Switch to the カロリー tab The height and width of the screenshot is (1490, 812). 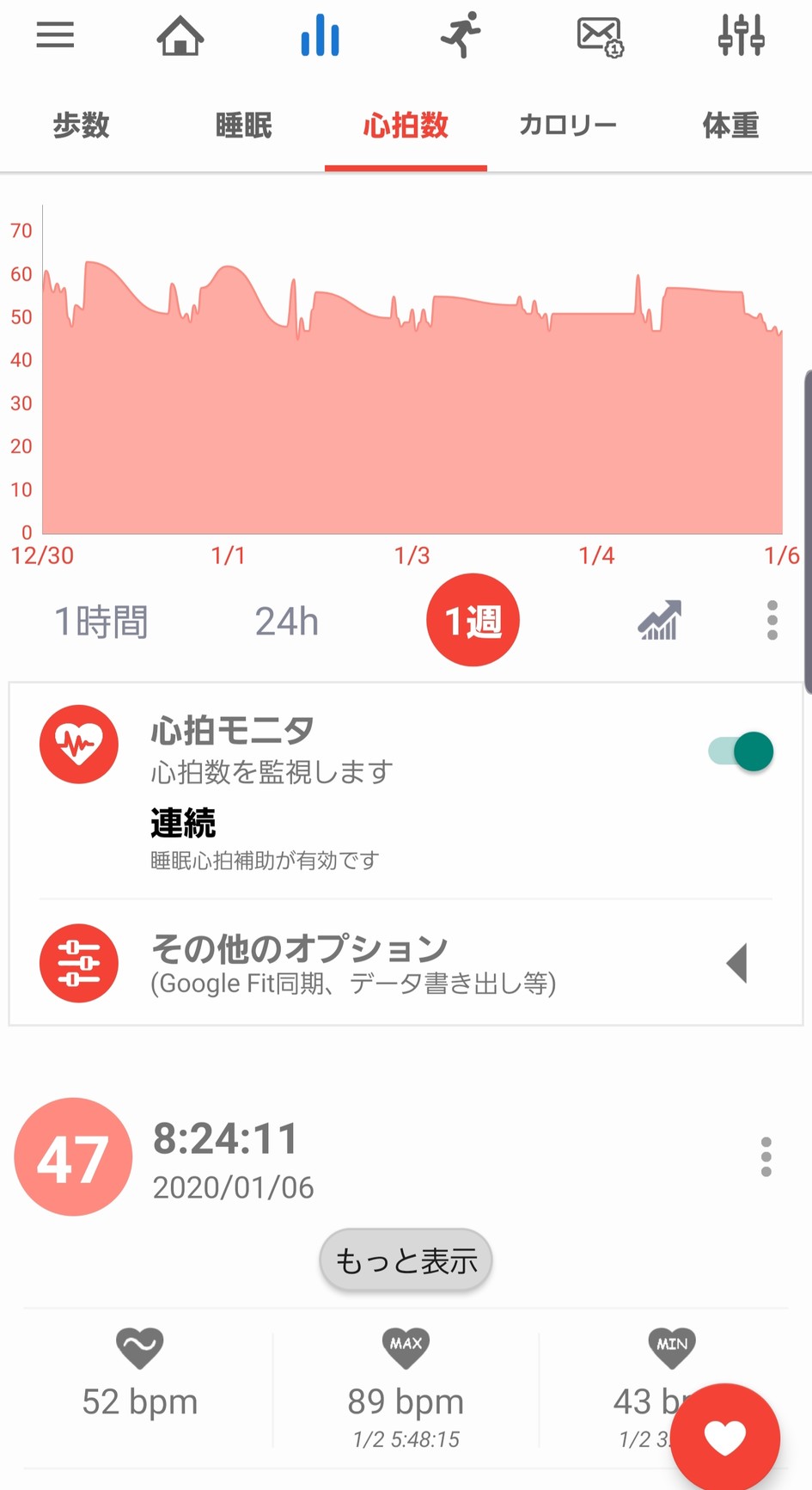tap(568, 126)
